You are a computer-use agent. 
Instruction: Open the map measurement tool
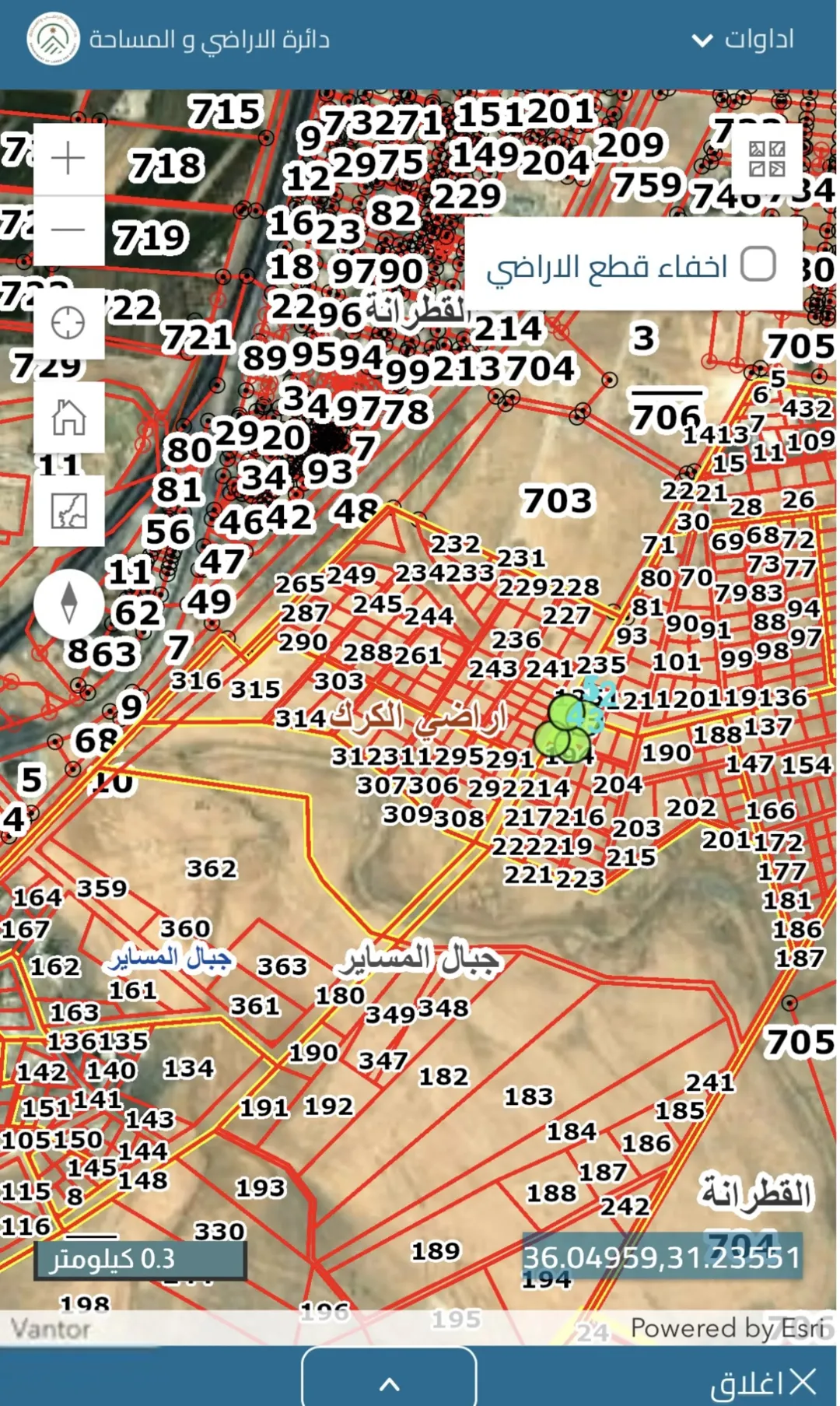pos(68,511)
